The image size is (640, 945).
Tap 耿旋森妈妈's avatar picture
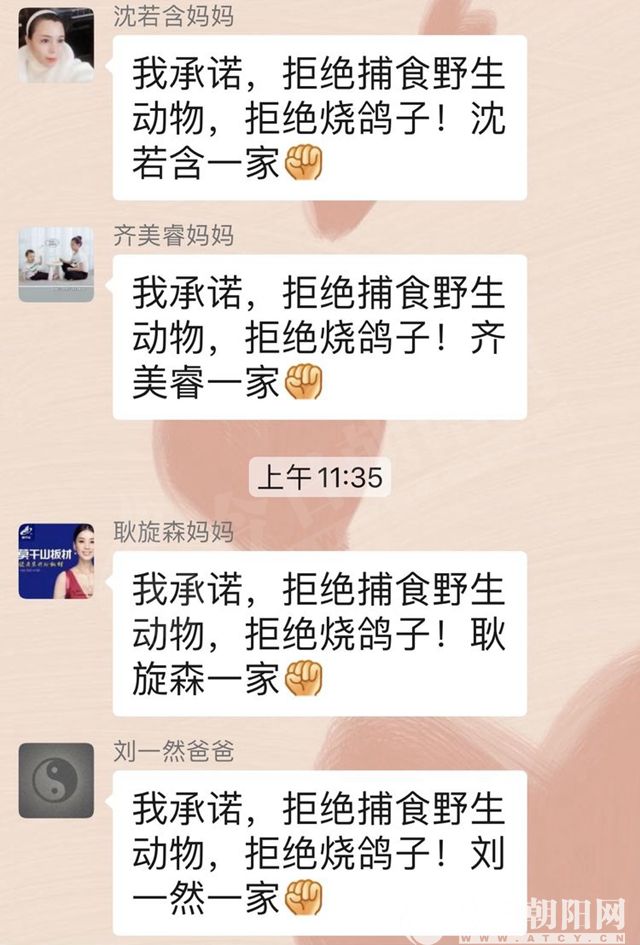pos(56,561)
